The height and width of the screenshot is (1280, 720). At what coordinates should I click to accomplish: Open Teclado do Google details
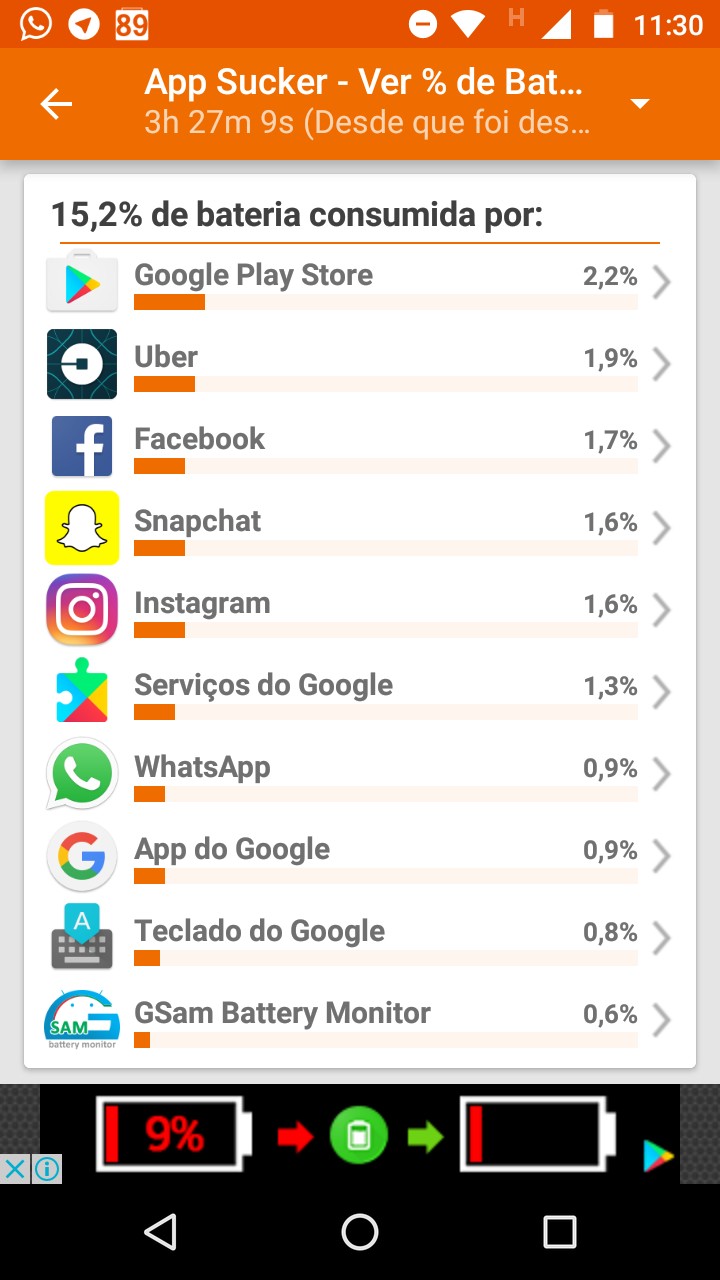(x=360, y=938)
